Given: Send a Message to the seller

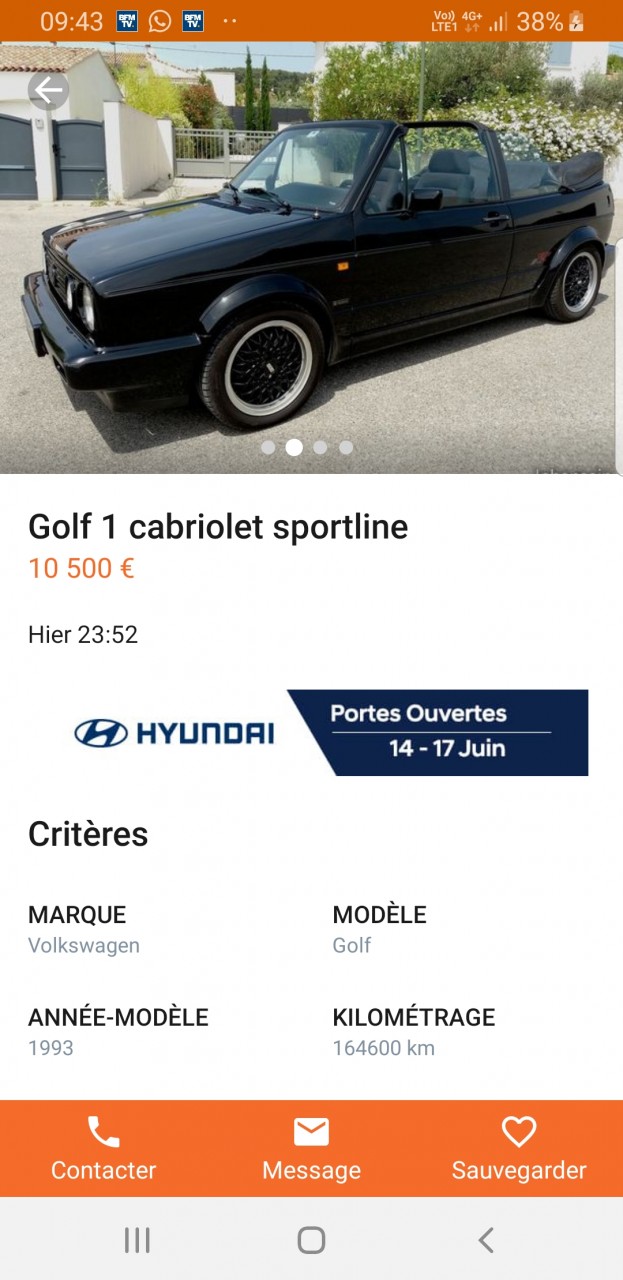Looking at the screenshot, I should tap(311, 1149).
